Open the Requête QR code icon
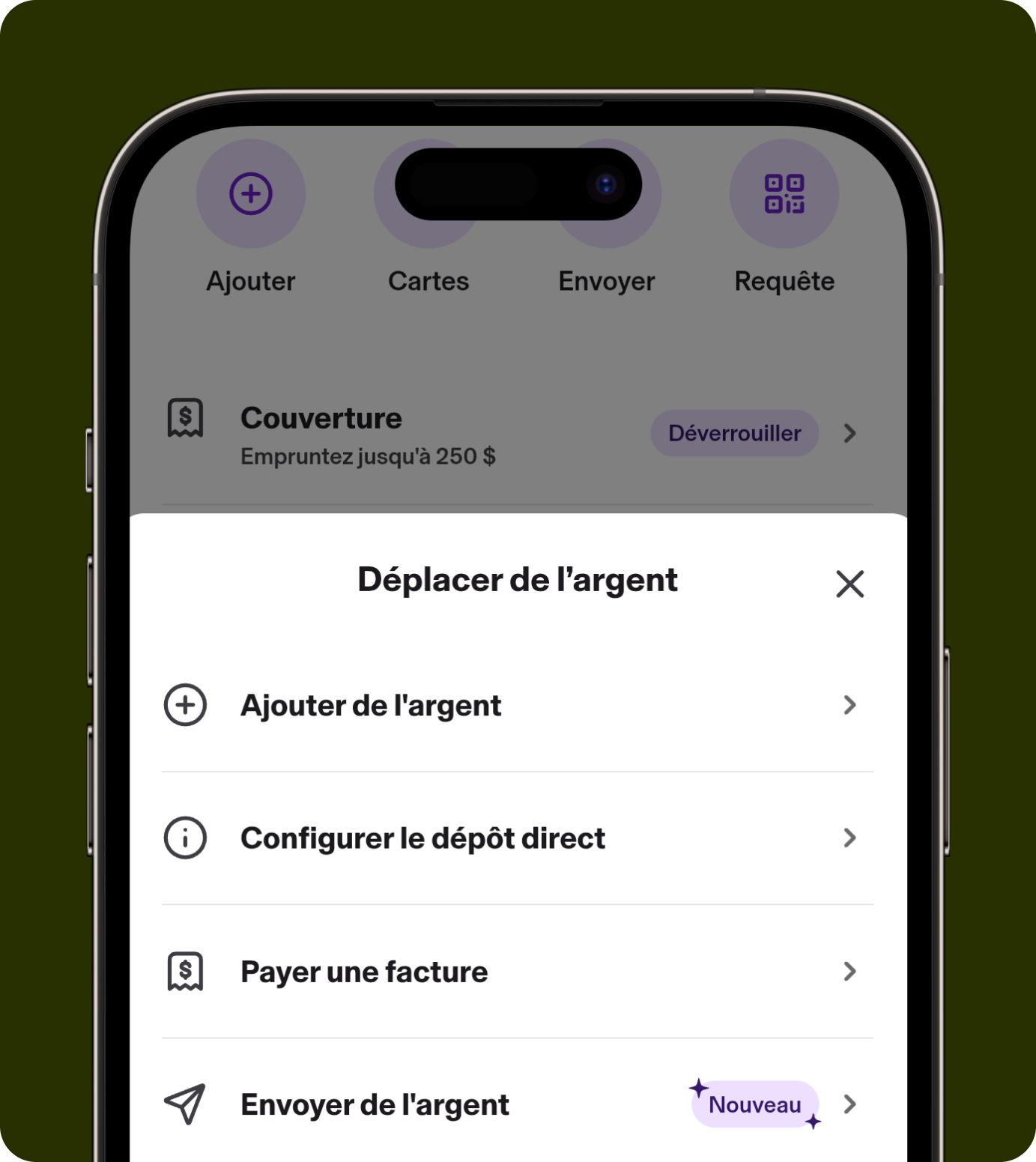The height and width of the screenshot is (1162, 1036). pyautogui.click(x=784, y=193)
